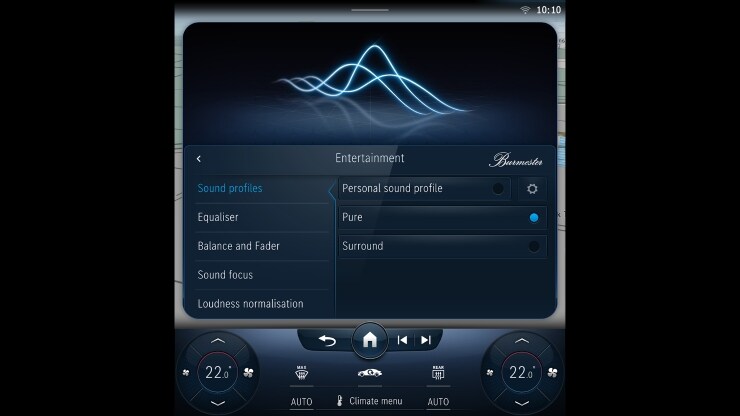This screenshot has height=416, width=740.
Task: Open the Climate menu
Action: coord(370,401)
